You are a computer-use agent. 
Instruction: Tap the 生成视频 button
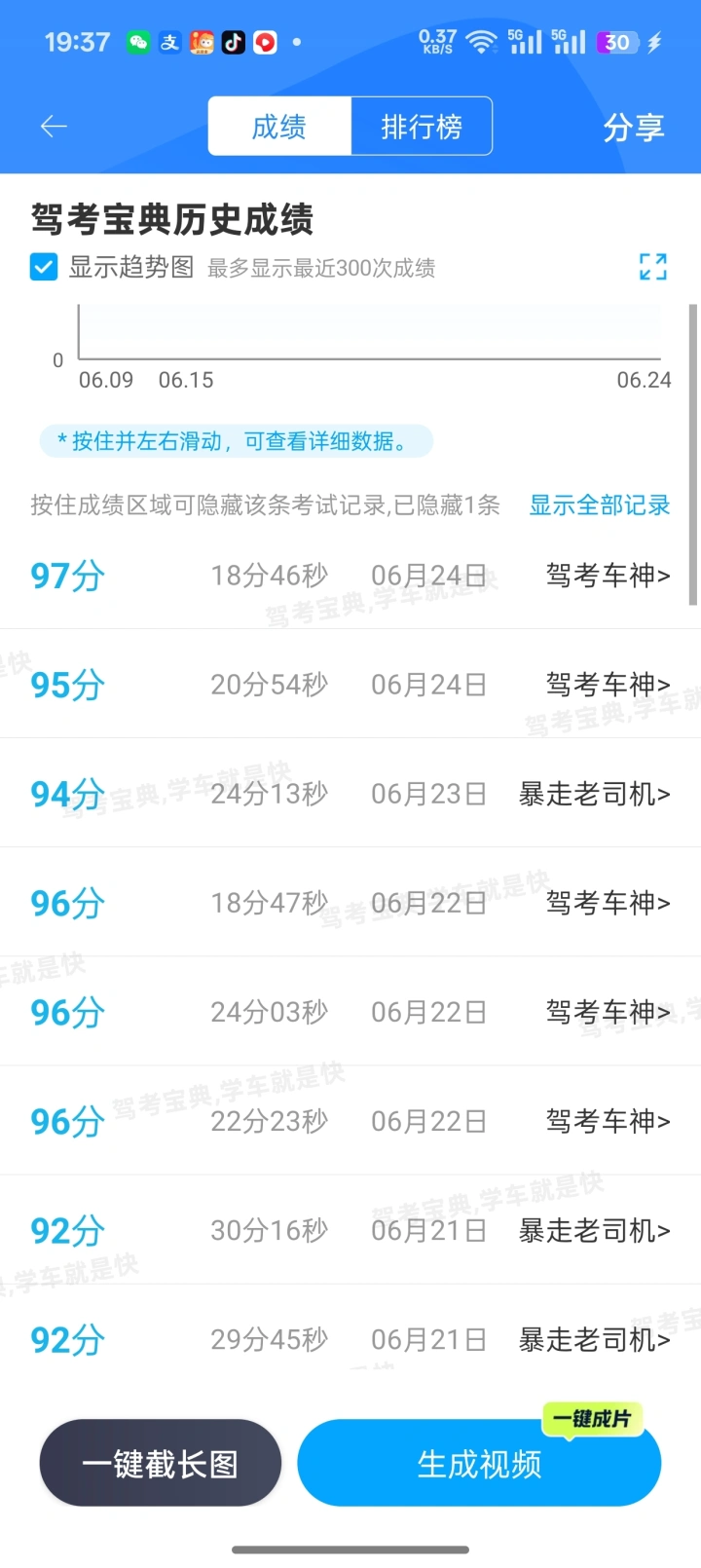pos(479,1464)
